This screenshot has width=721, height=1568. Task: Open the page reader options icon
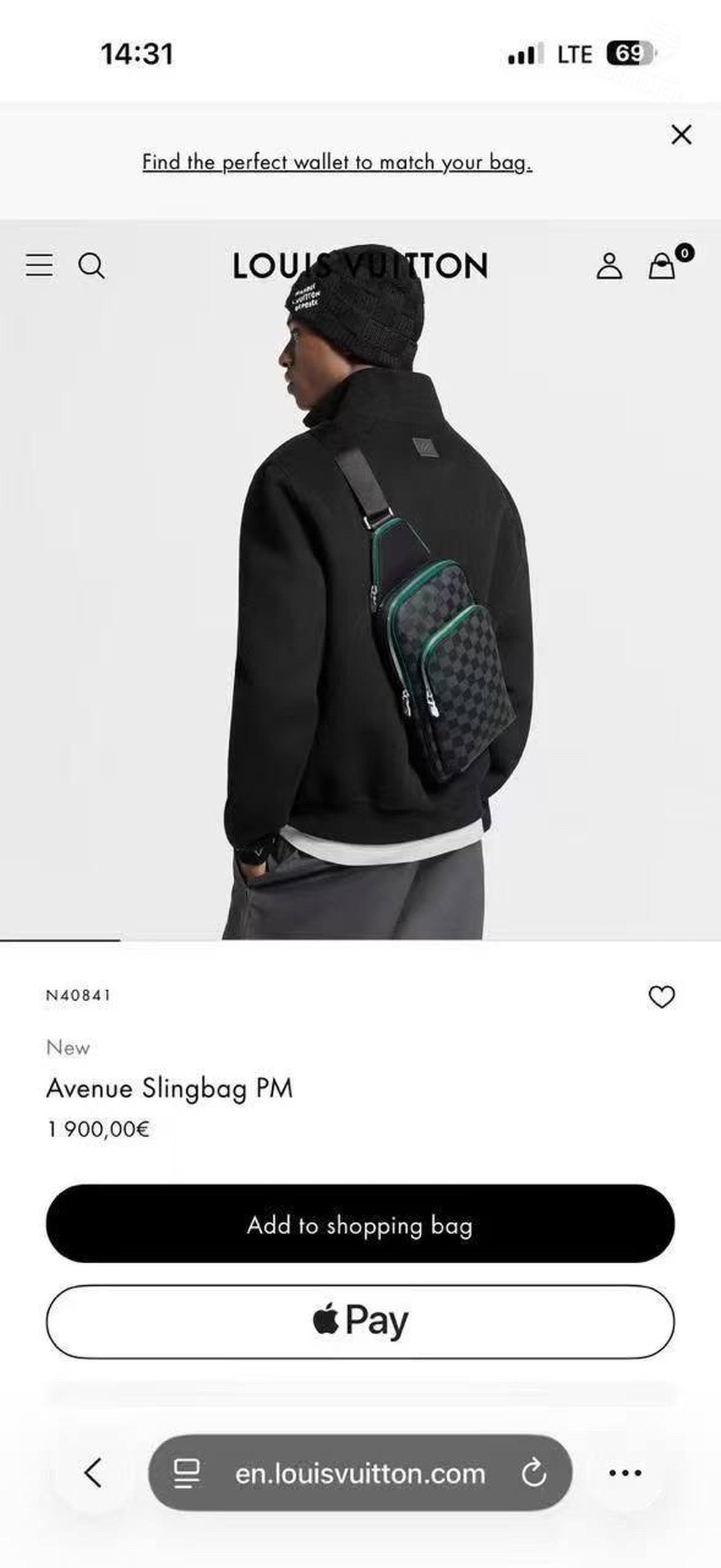(186, 1474)
